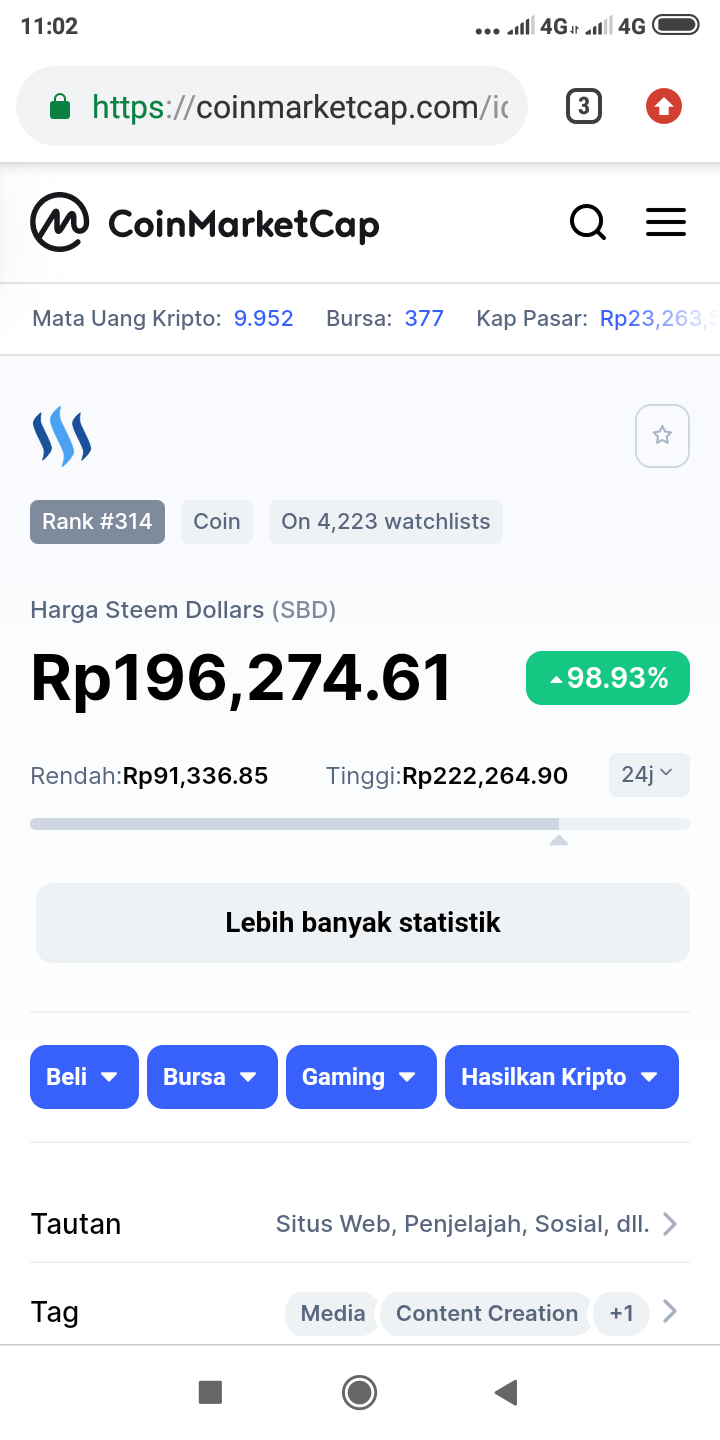Expand the Beli dropdown
This screenshot has height=1440, width=720.
[84, 1077]
